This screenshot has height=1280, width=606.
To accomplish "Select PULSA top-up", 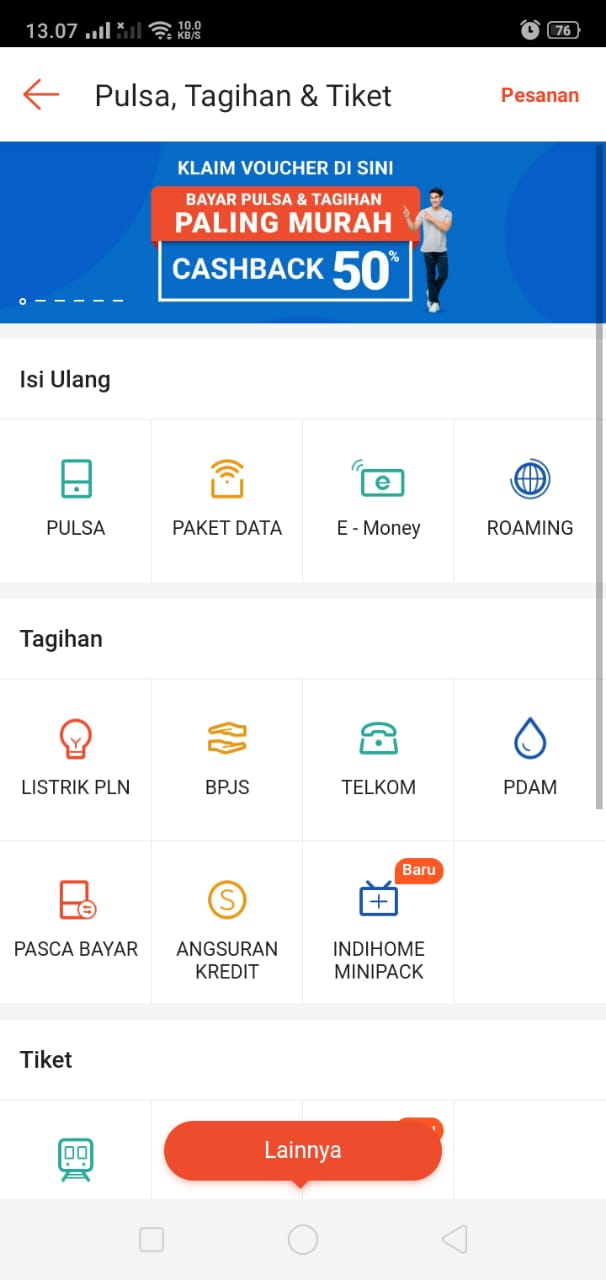I will [x=76, y=500].
